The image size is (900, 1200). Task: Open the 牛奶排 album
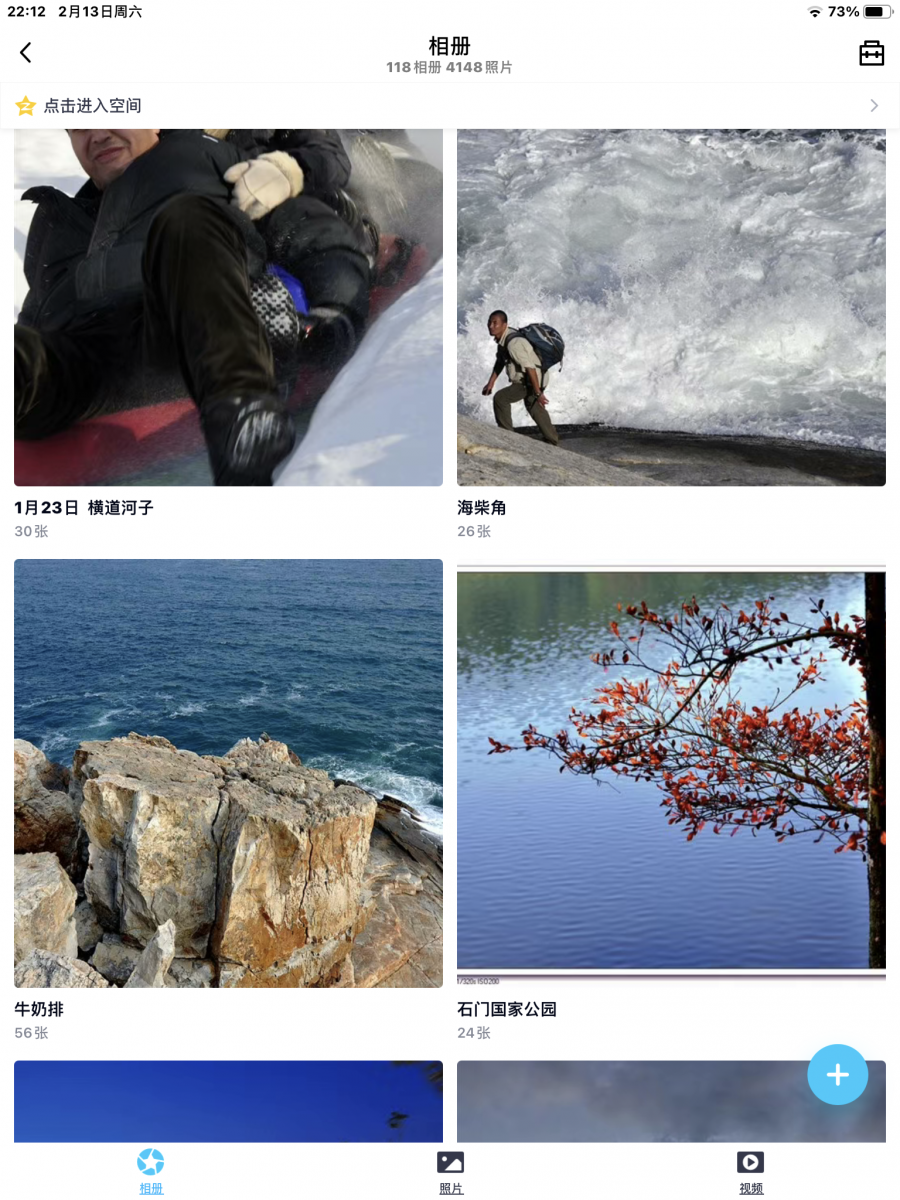(x=228, y=773)
